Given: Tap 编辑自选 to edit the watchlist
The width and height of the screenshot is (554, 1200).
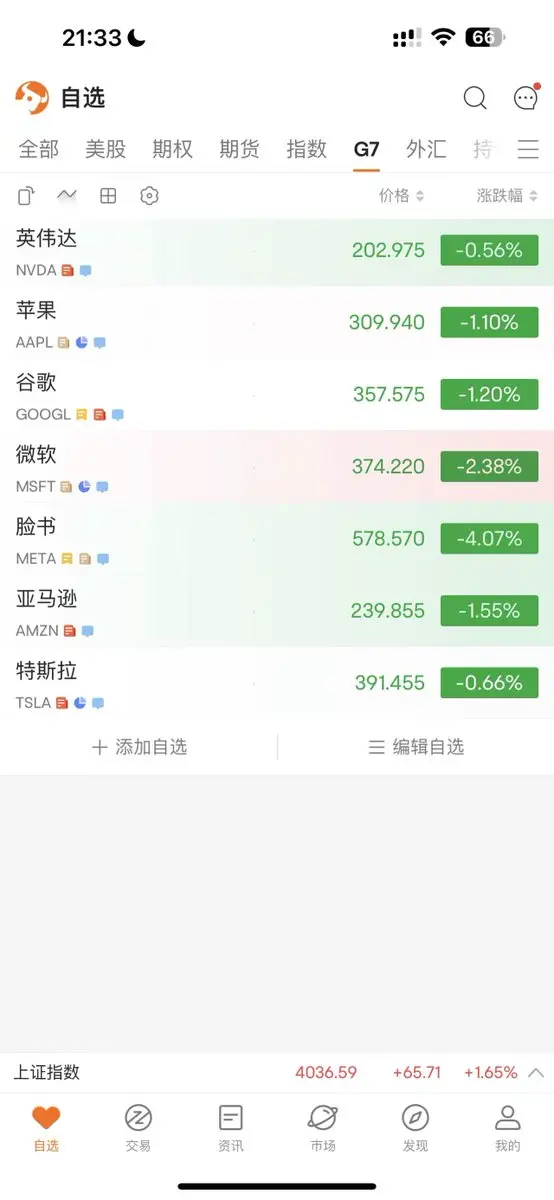Looking at the screenshot, I should coord(416,747).
